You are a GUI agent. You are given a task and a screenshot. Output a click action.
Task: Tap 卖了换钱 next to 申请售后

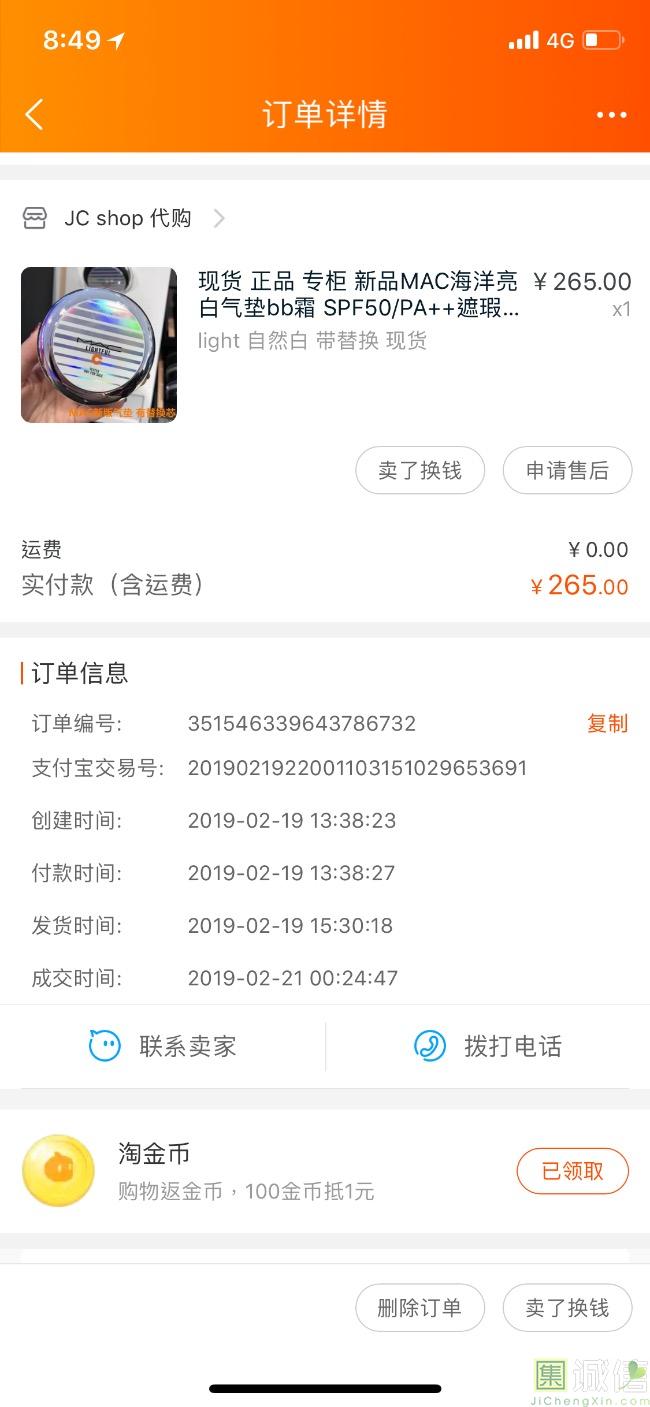pos(420,470)
